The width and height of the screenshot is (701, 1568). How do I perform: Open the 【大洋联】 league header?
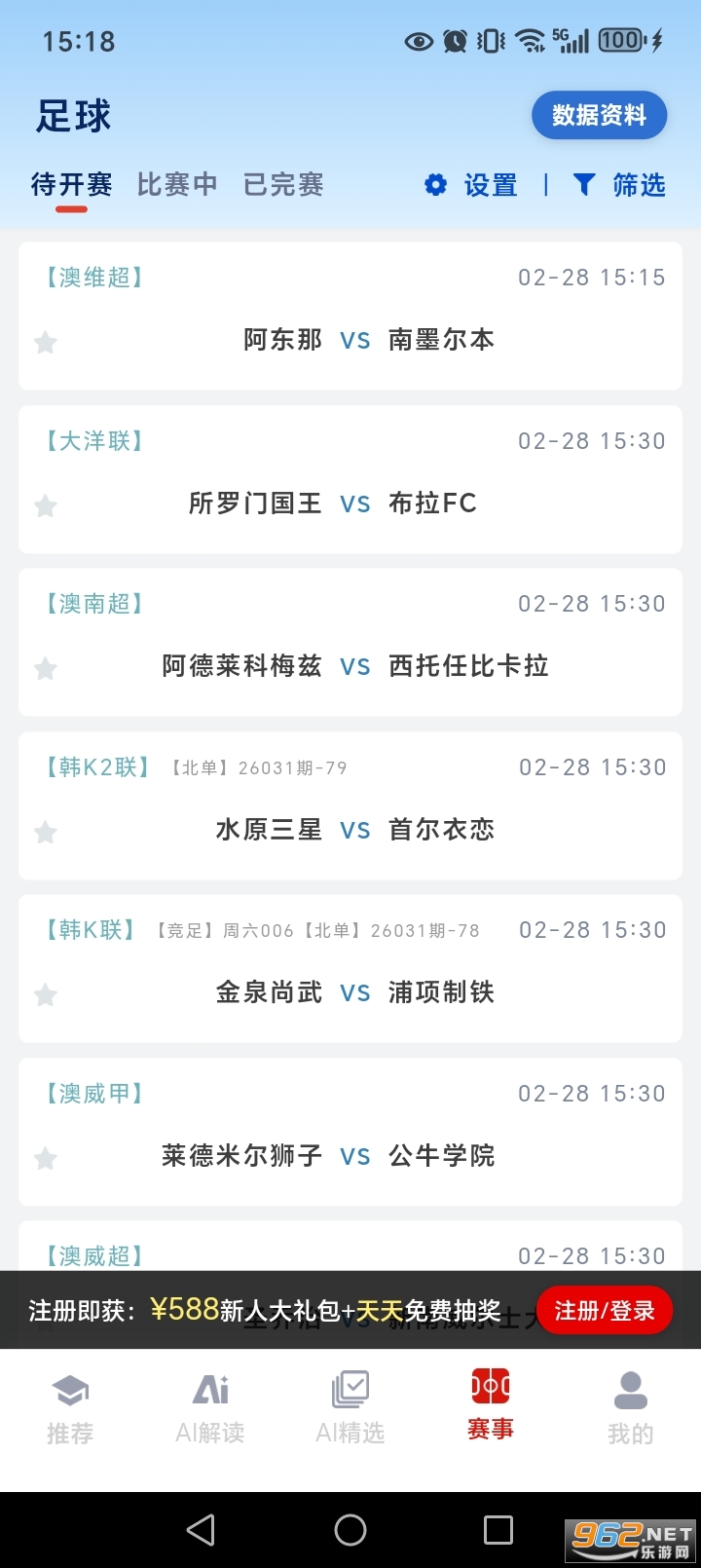pyautogui.click(x=92, y=440)
